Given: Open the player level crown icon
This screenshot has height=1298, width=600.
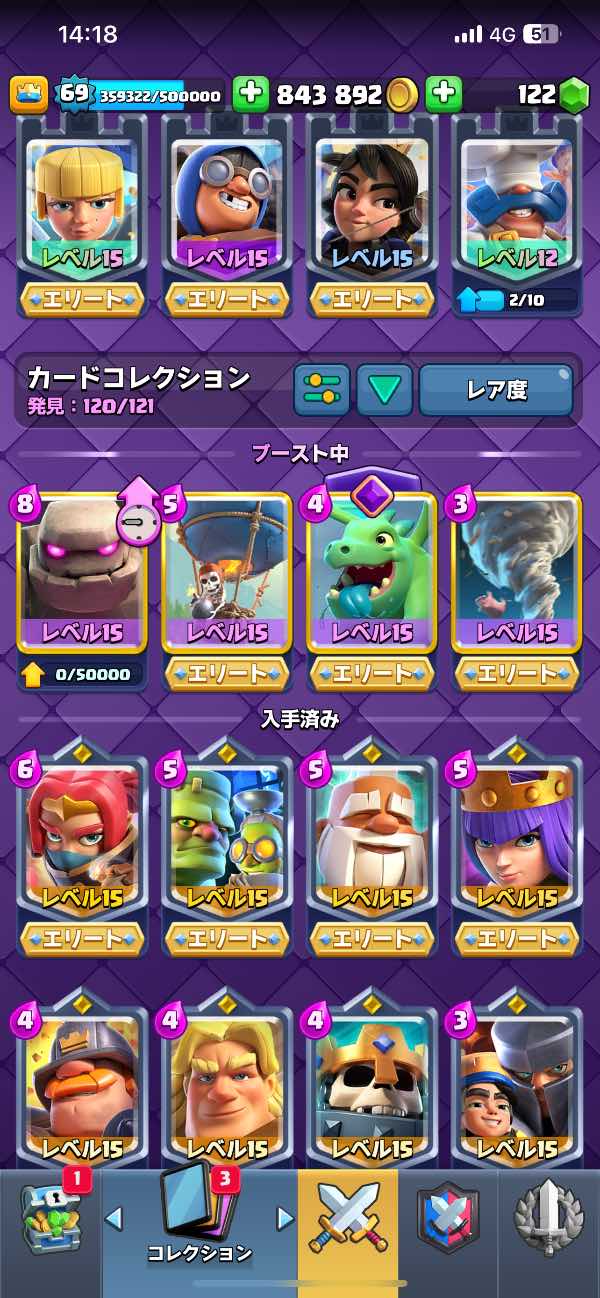Looking at the screenshot, I should 29,95.
